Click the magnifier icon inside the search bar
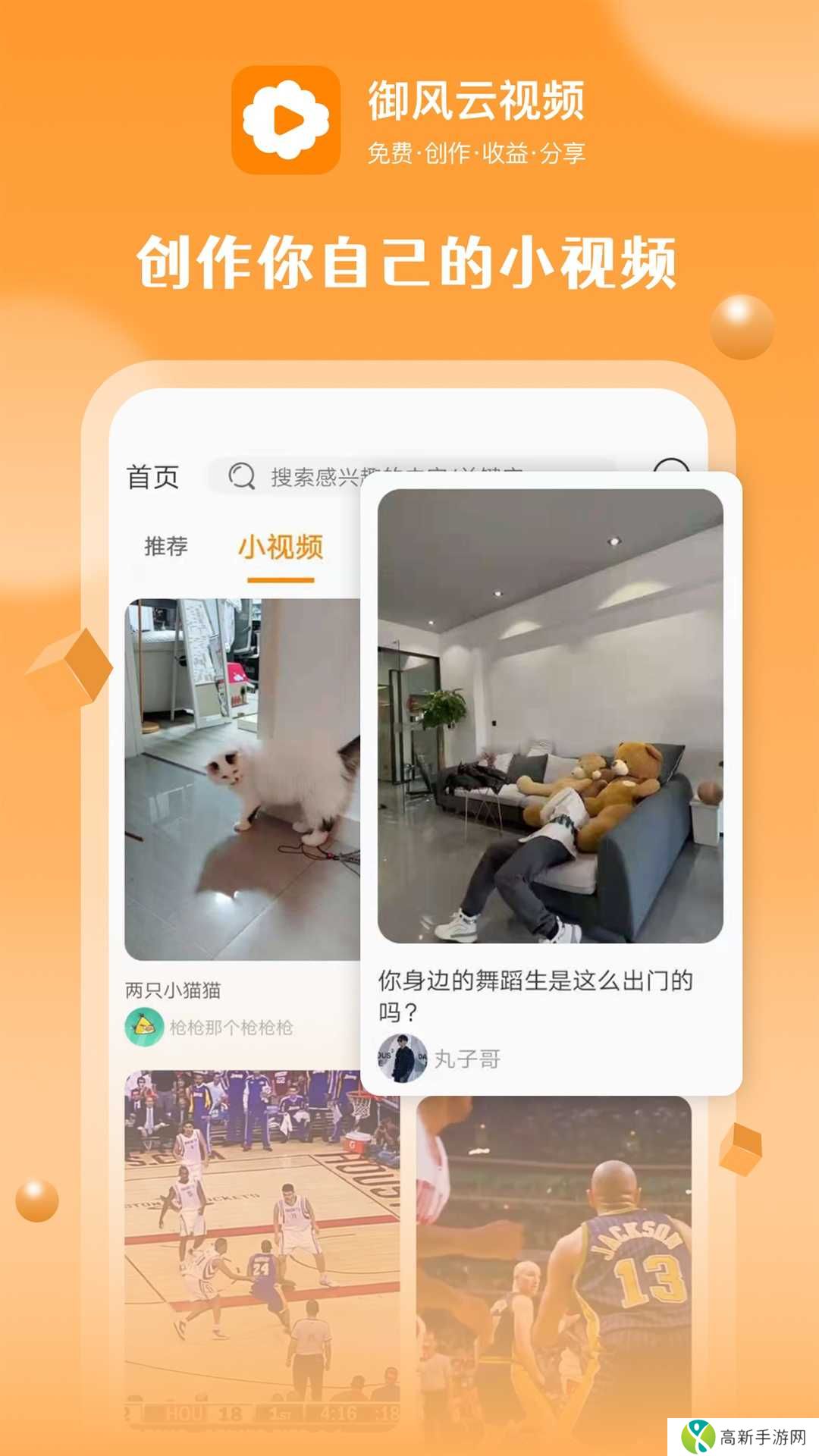This screenshot has width=819, height=1456. click(x=241, y=476)
